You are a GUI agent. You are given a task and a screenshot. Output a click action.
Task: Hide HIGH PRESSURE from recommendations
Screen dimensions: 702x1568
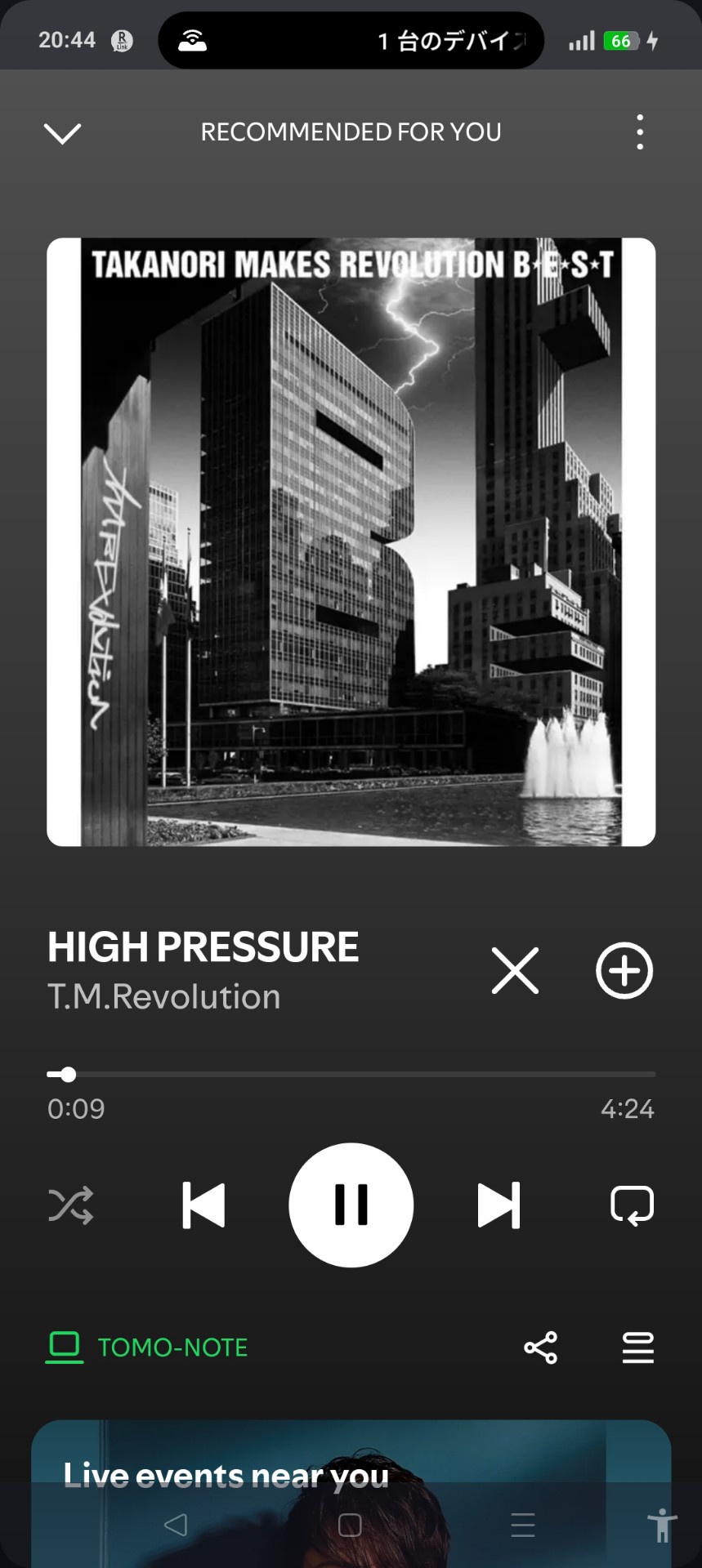(515, 971)
